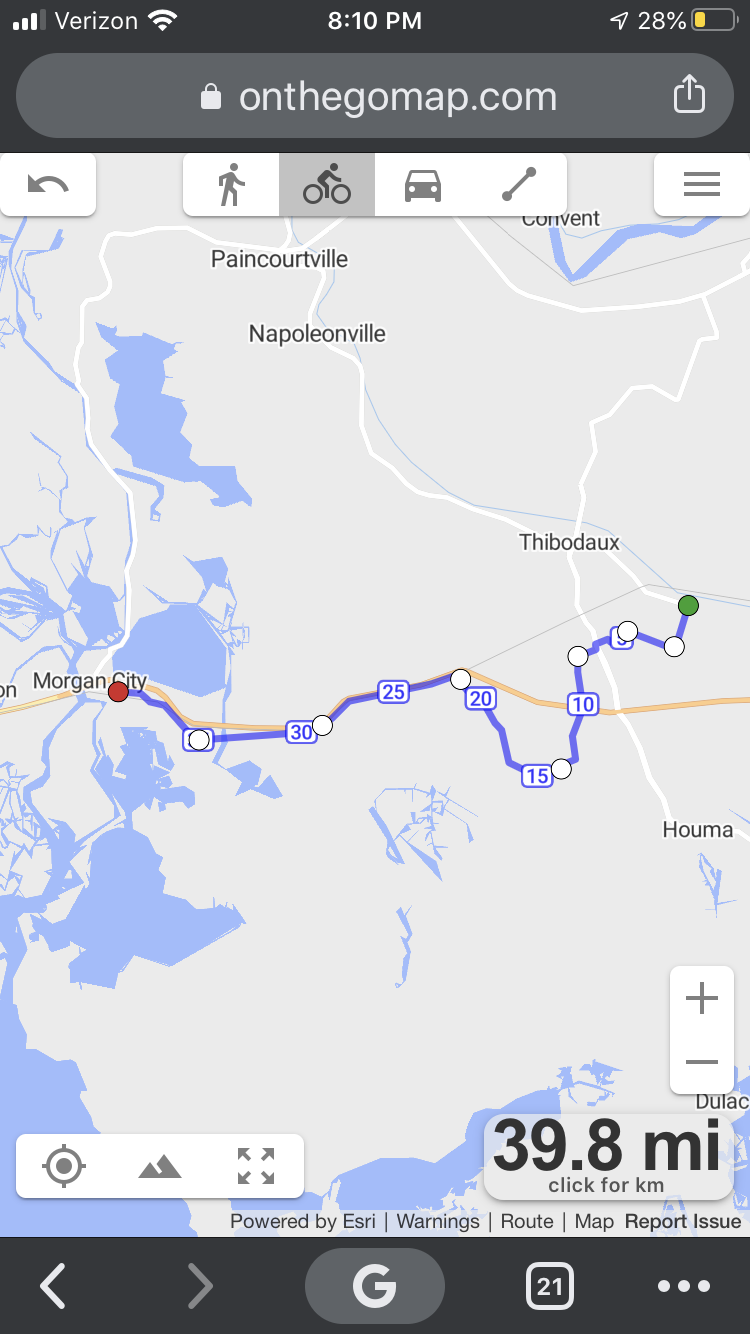Select the cycling route mode
Screen dimensions: 750x1334
[x=327, y=185]
